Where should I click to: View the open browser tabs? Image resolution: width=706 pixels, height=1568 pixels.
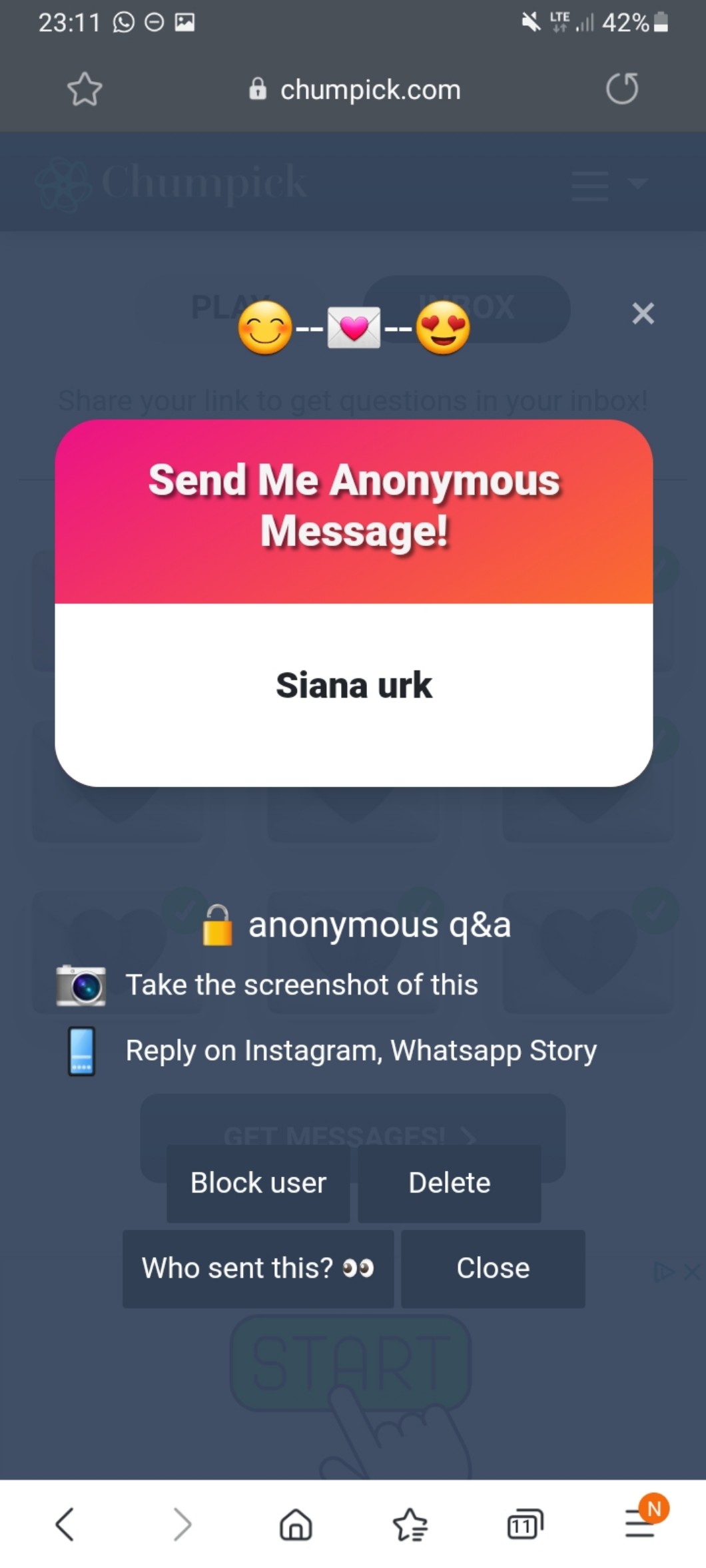coord(525,1524)
